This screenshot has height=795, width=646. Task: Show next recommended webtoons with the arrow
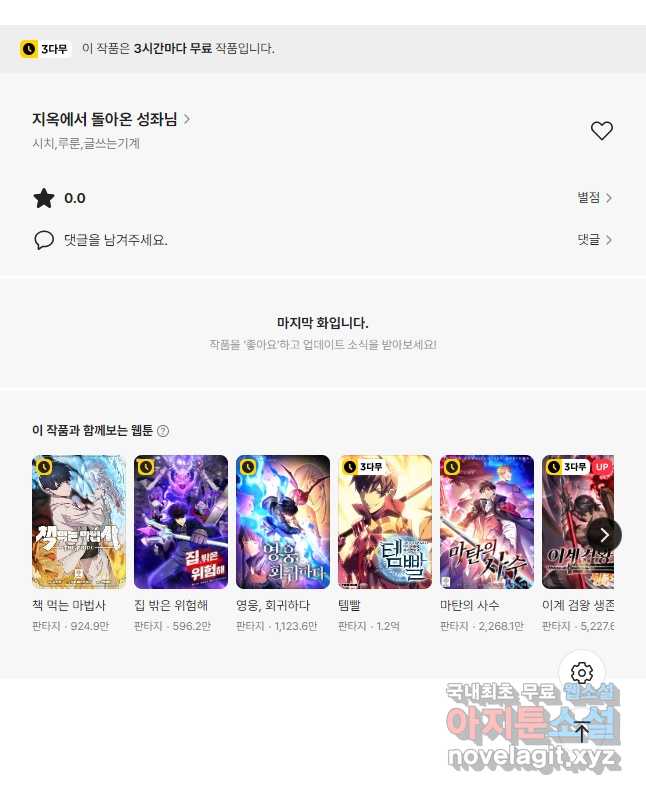point(603,535)
